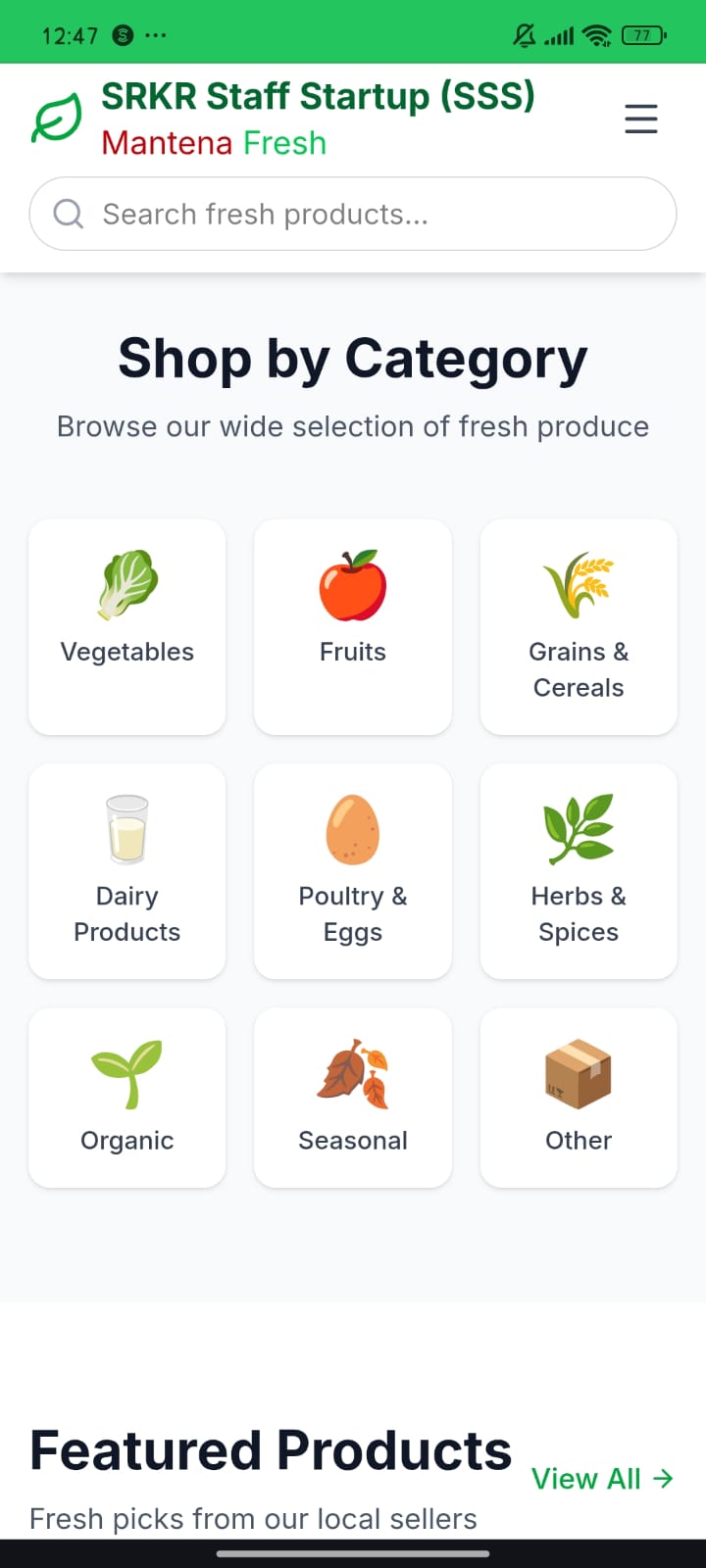Image resolution: width=706 pixels, height=1568 pixels.
Task: View All featured products
Action: tap(602, 1478)
